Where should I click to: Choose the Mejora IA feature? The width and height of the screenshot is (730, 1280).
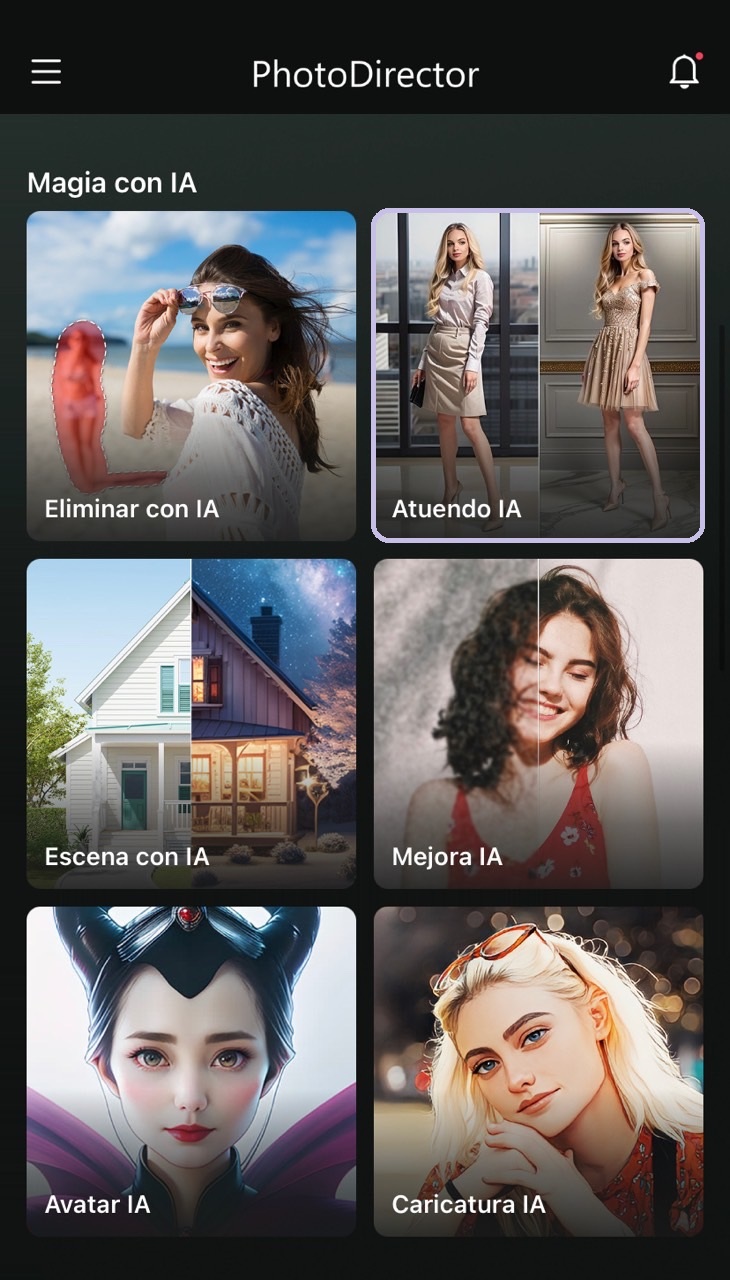point(538,723)
